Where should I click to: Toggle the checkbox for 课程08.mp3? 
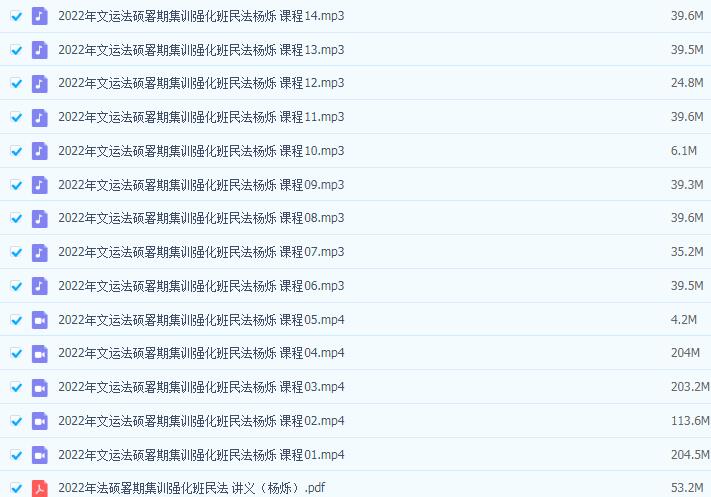point(15,218)
